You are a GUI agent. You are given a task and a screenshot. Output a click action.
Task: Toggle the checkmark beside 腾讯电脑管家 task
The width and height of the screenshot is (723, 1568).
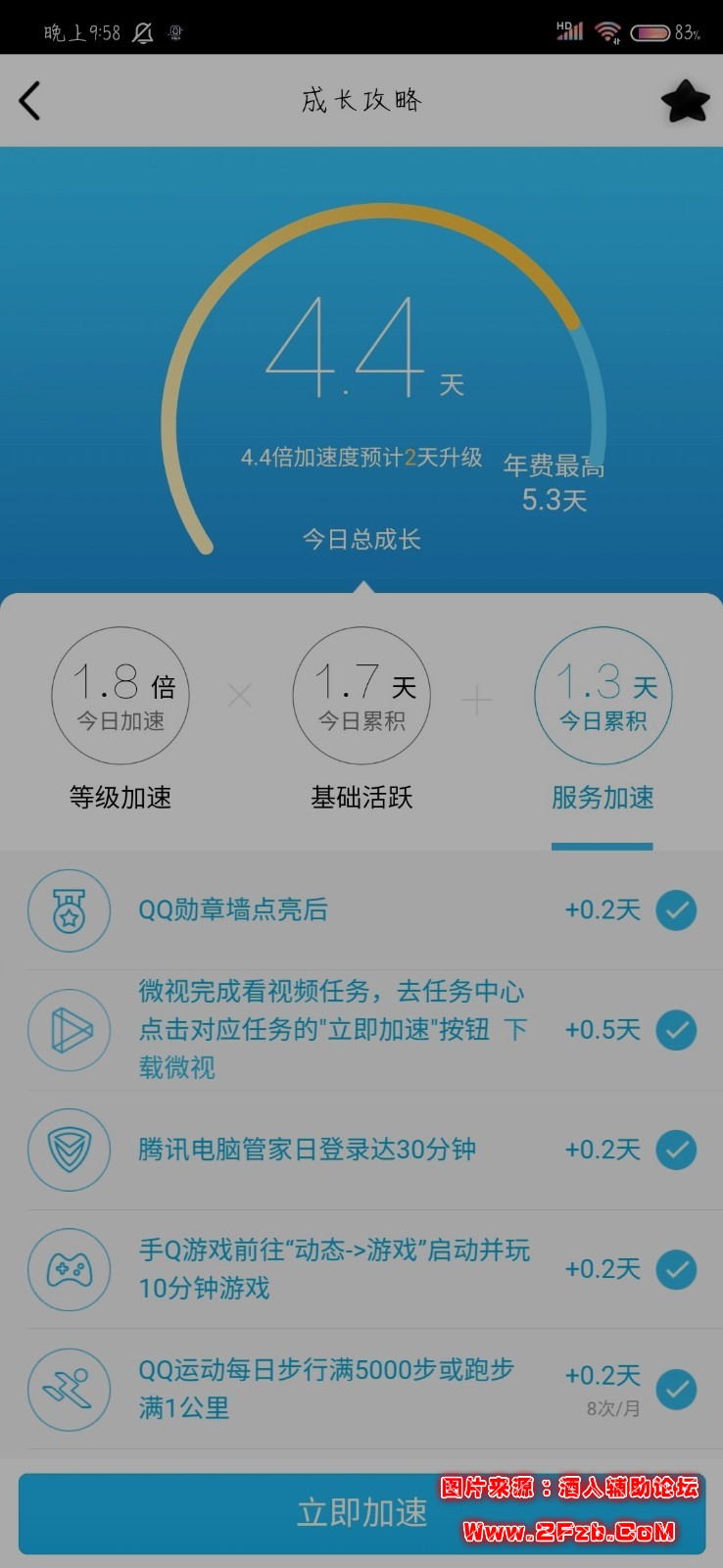pos(676,1150)
